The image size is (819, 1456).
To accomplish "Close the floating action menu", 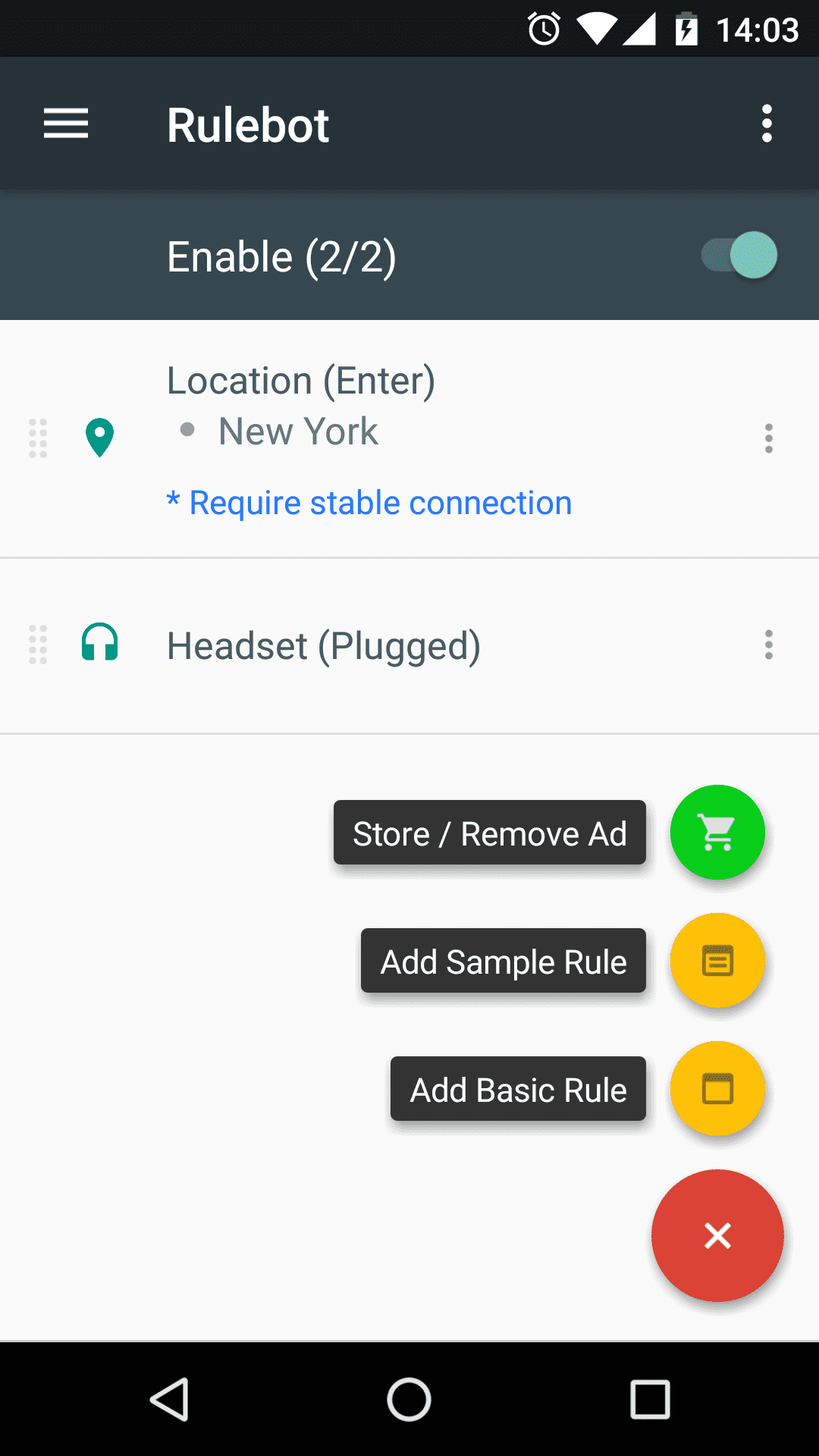I will [x=717, y=1235].
